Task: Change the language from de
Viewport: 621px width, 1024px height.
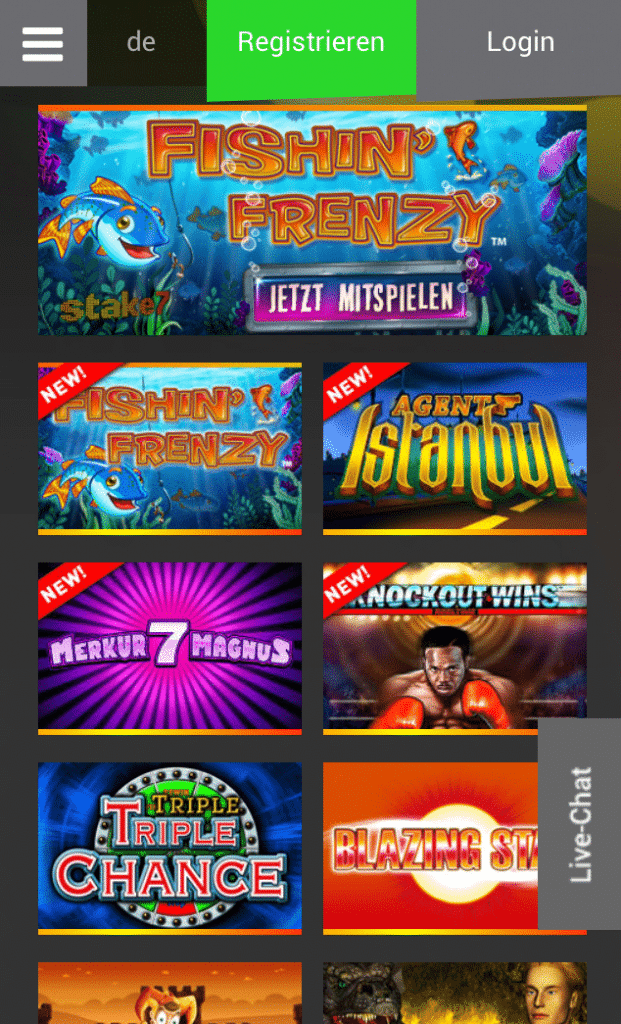Action: [x=141, y=42]
